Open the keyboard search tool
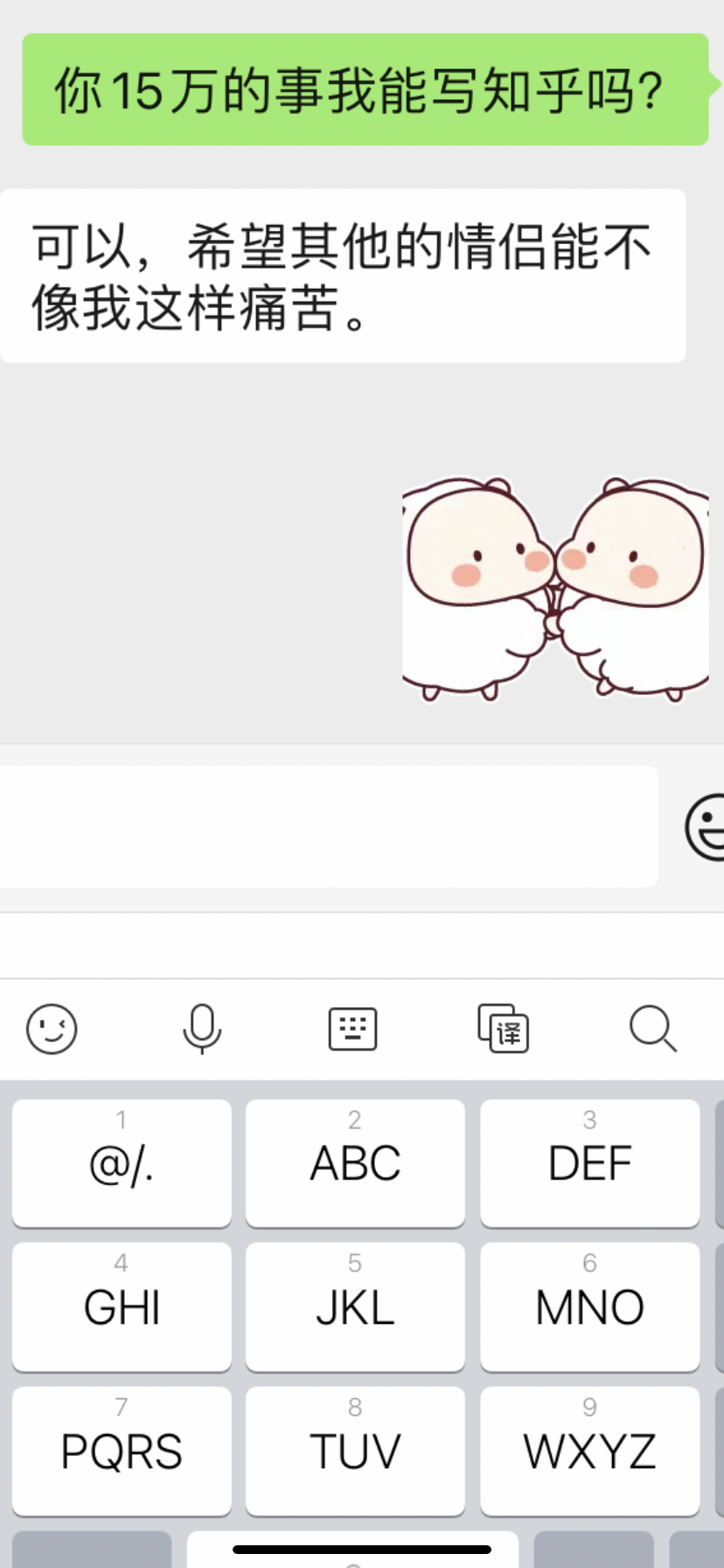The image size is (724, 1568). [653, 1028]
